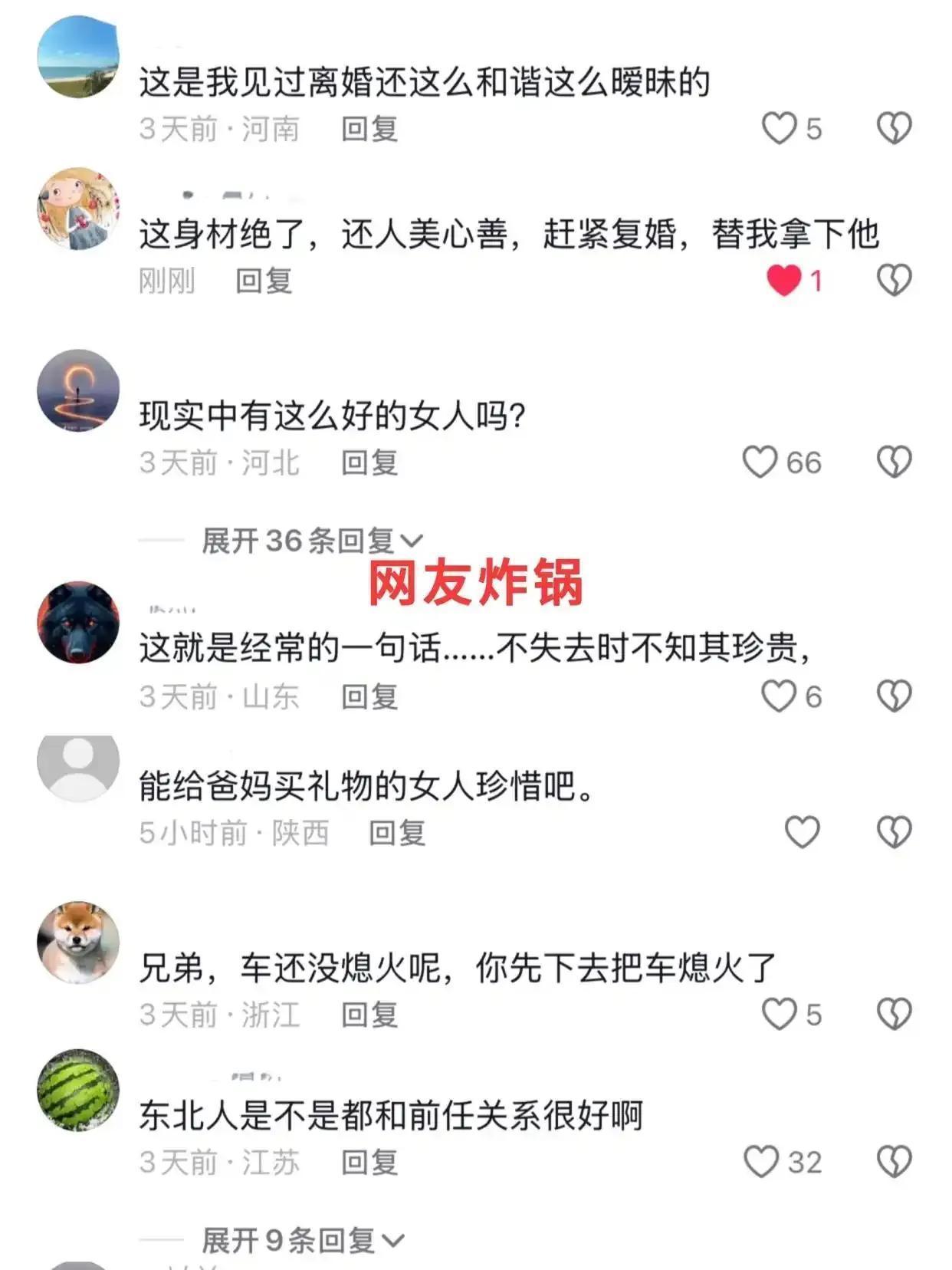Expand 36 replies under 河北 comment
Viewport: 952px width, 1270px height.
point(310,541)
